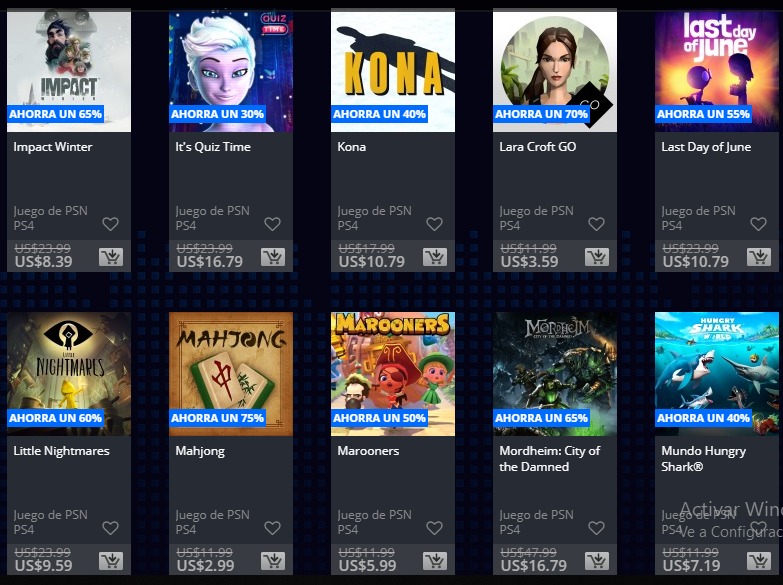The width and height of the screenshot is (783, 585).
Task: Open Mundo Hungry Shark tile
Action: (x=716, y=374)
